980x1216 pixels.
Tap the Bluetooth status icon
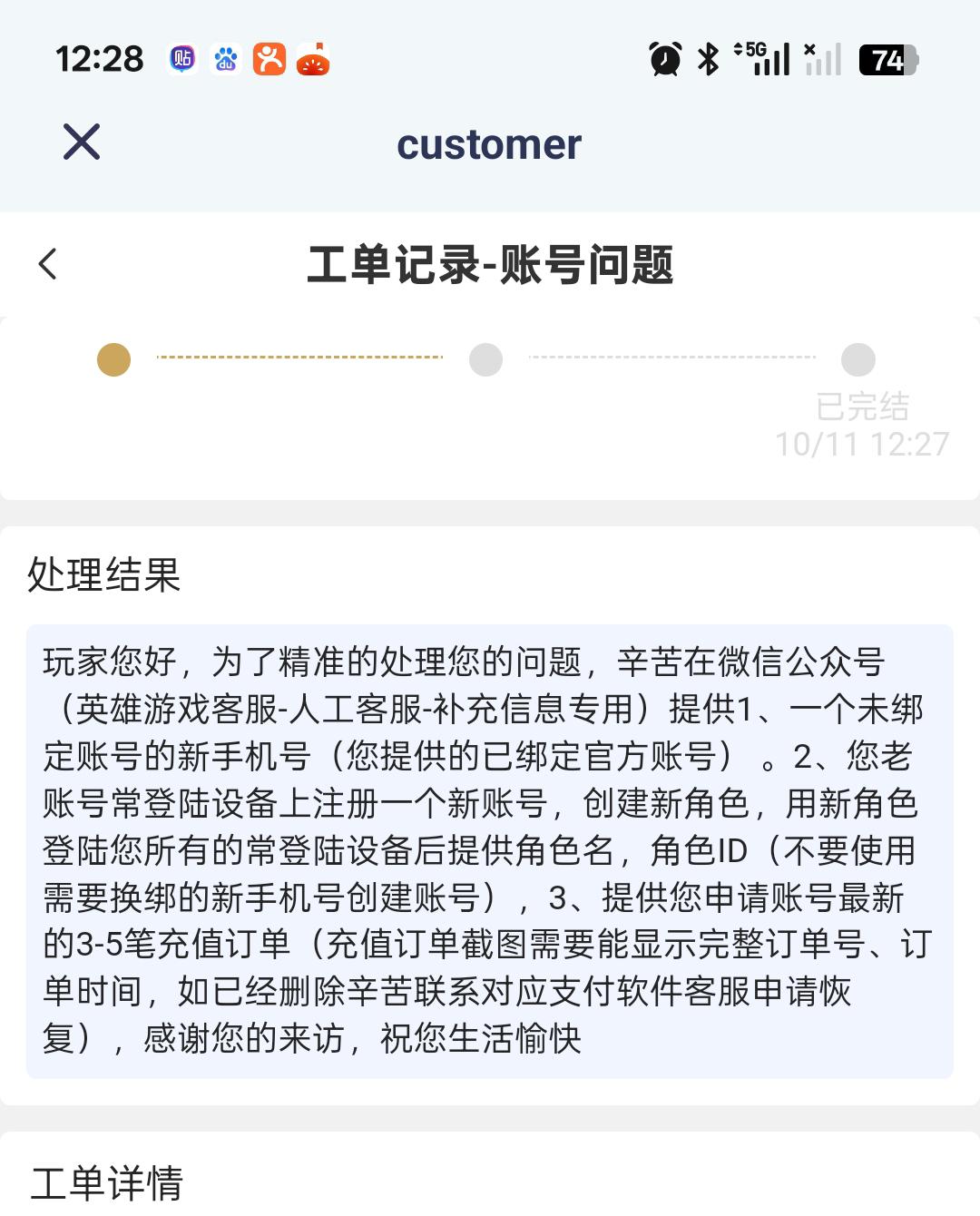(x=708, y=59)
